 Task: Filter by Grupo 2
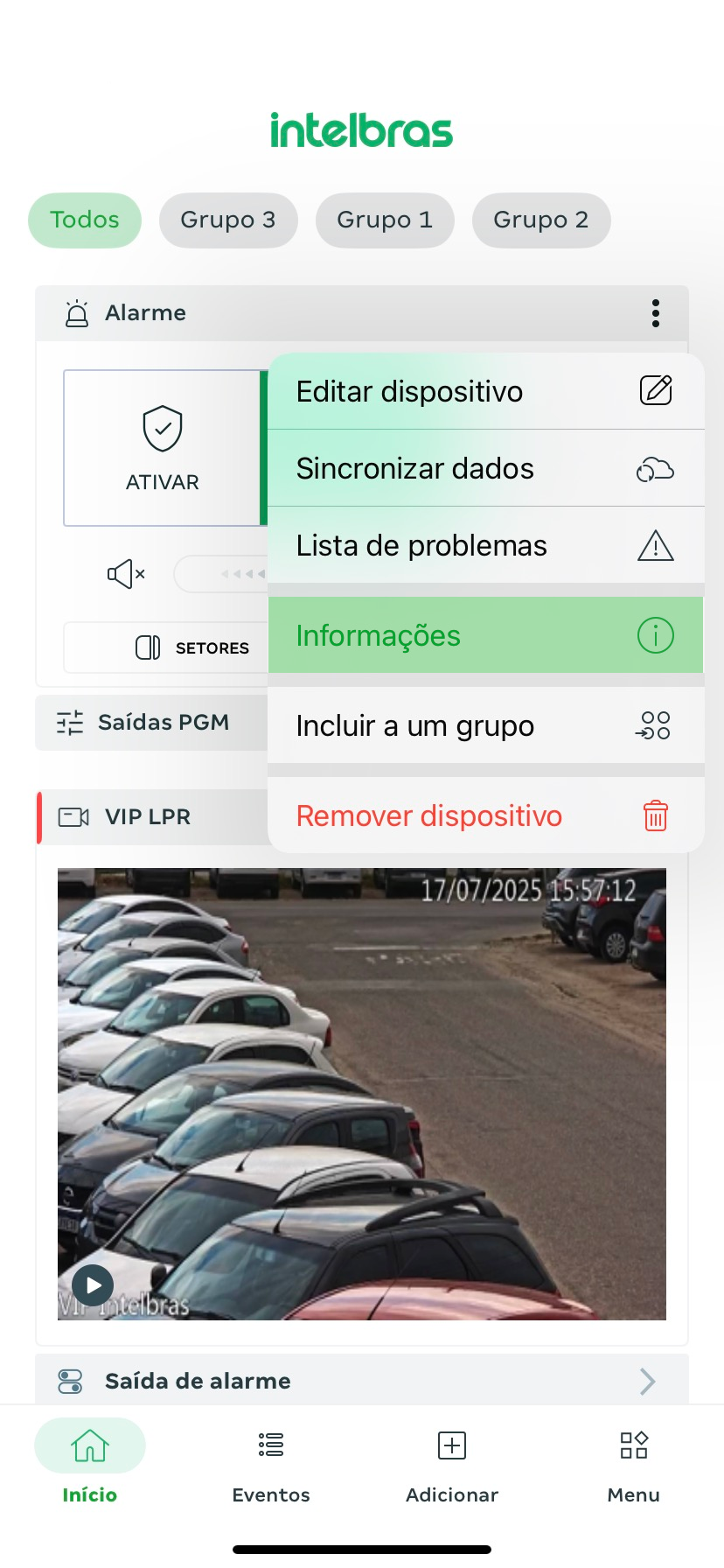coord(540,220)
